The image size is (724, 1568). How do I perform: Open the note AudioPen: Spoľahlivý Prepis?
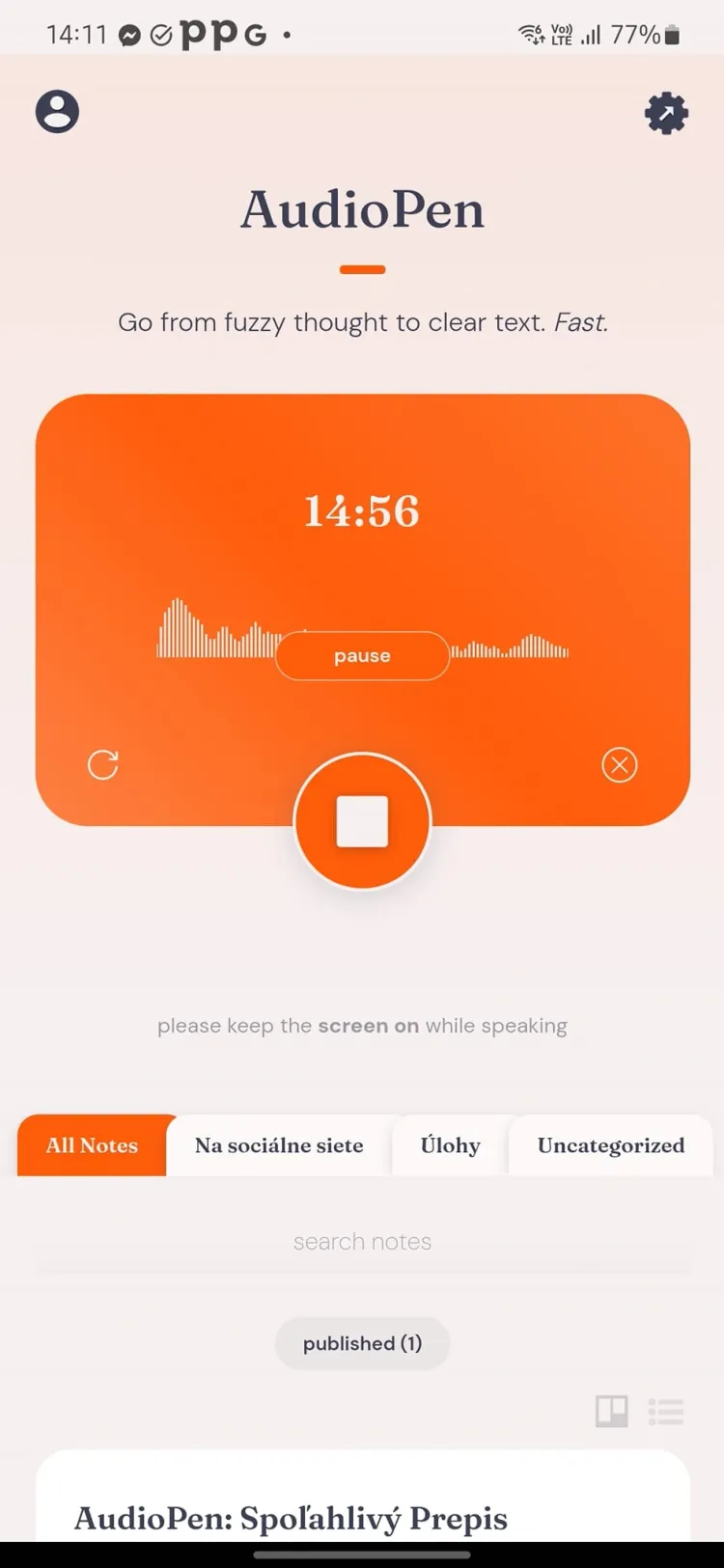[x=292, y=1518]
